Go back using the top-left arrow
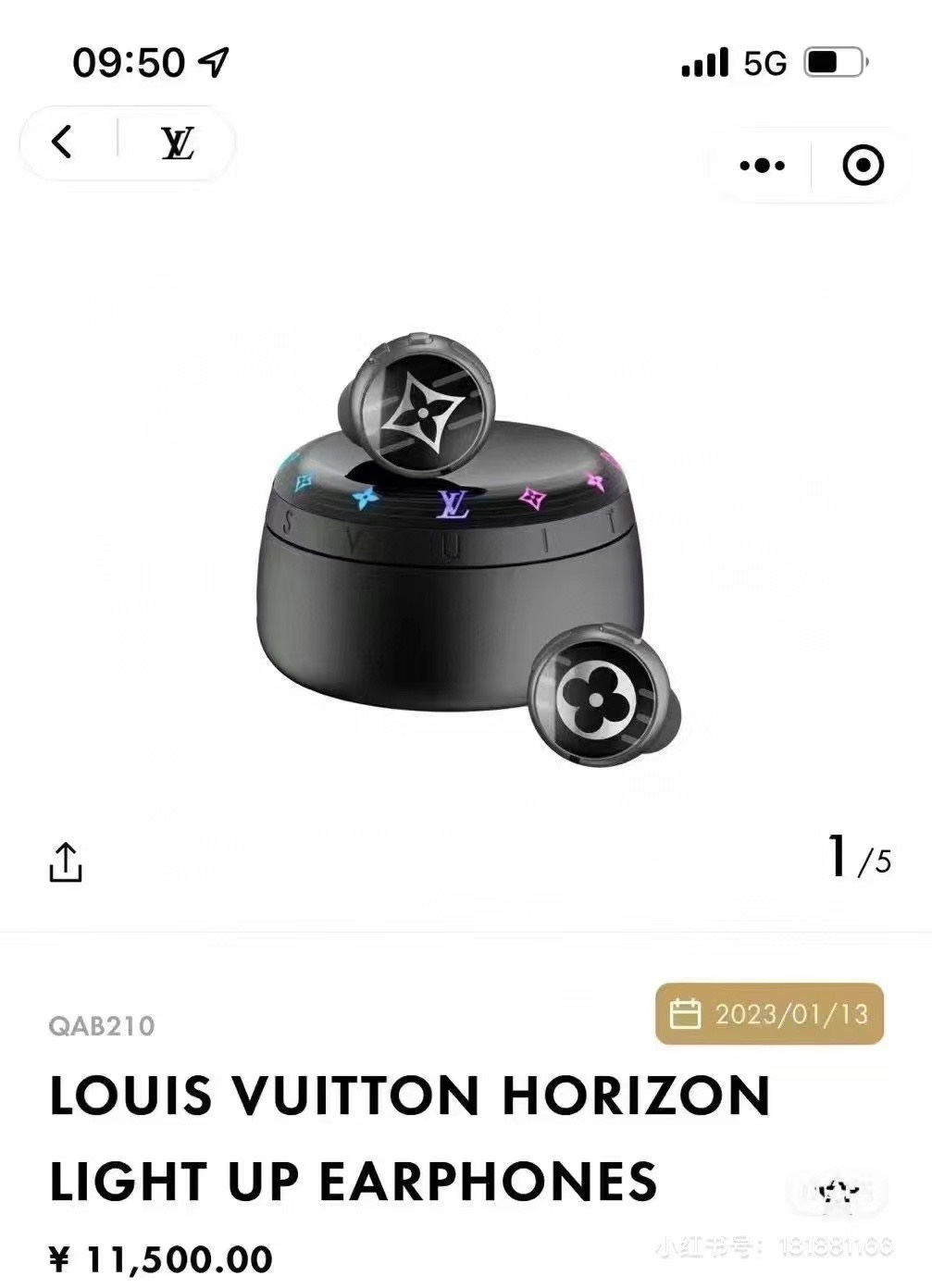This screenshot has height=1288, width=932. [x=62, y=142]
